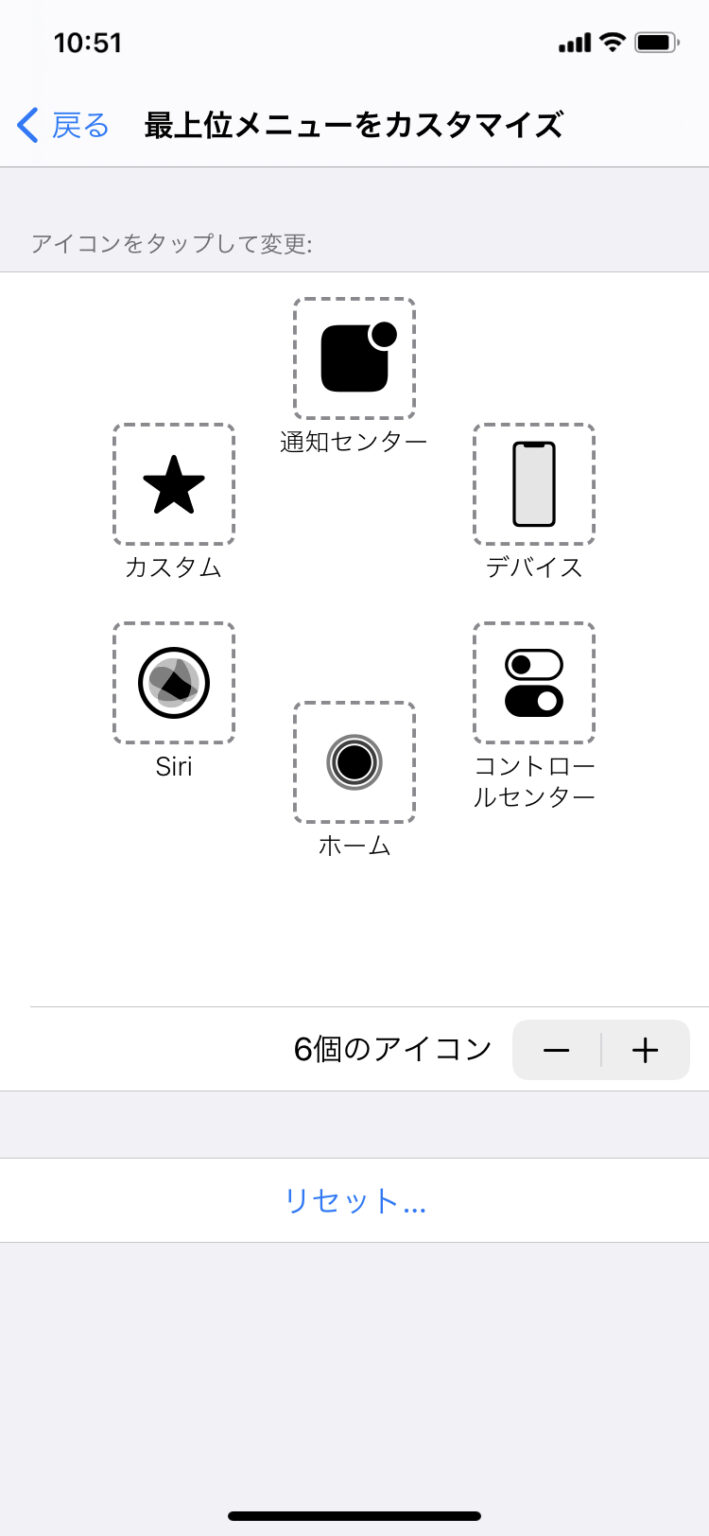Change the Siri icon slot
Screen dimensions: 709x1536
point(174,683)
